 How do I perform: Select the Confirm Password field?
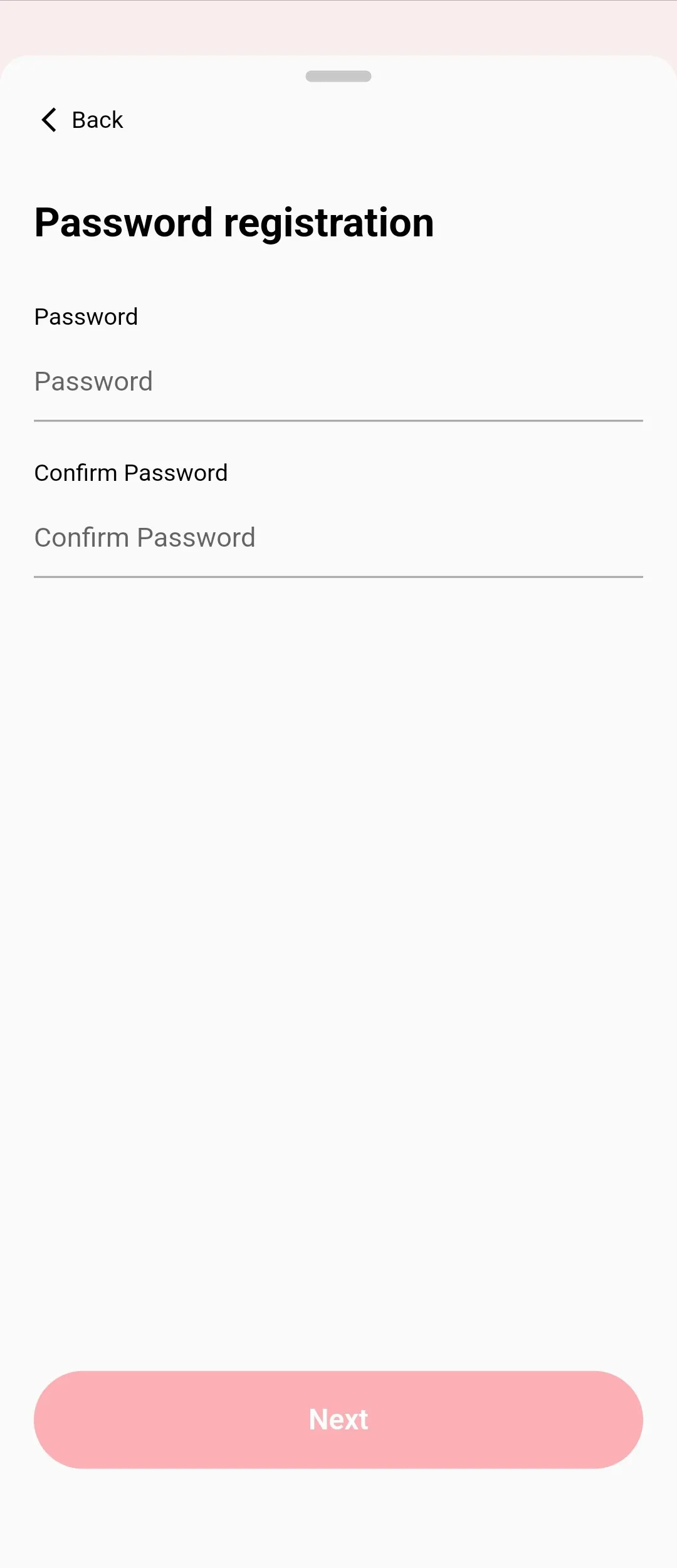tap(338, 538)
